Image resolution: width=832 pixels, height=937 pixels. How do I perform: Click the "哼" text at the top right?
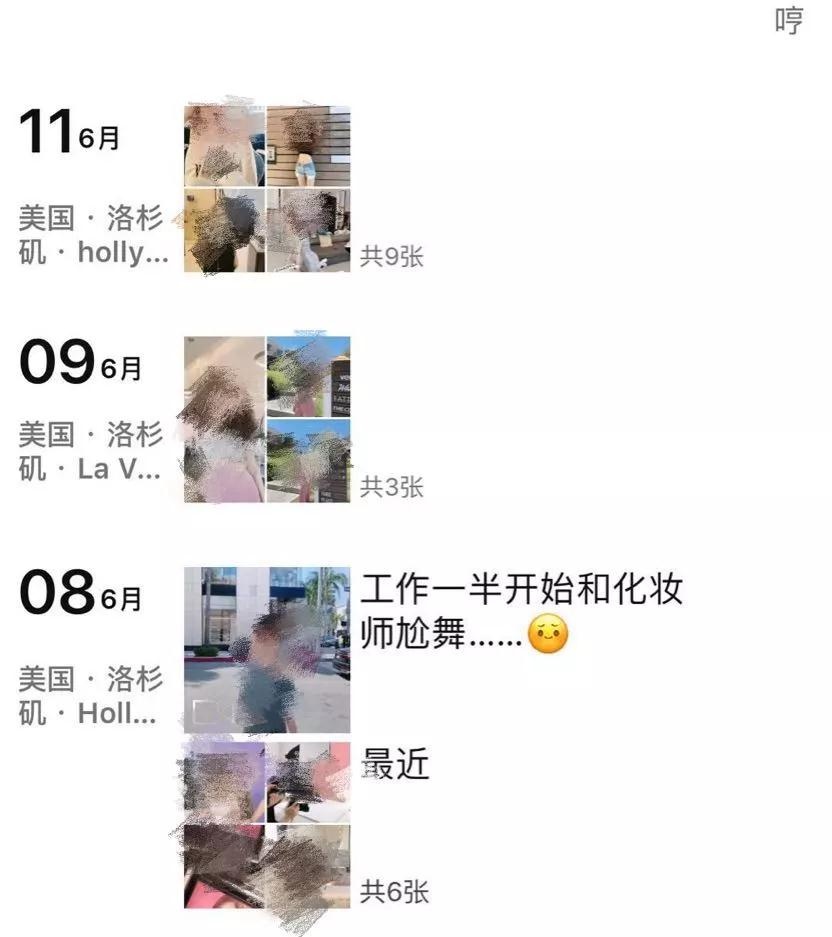[x=789, y=21]
